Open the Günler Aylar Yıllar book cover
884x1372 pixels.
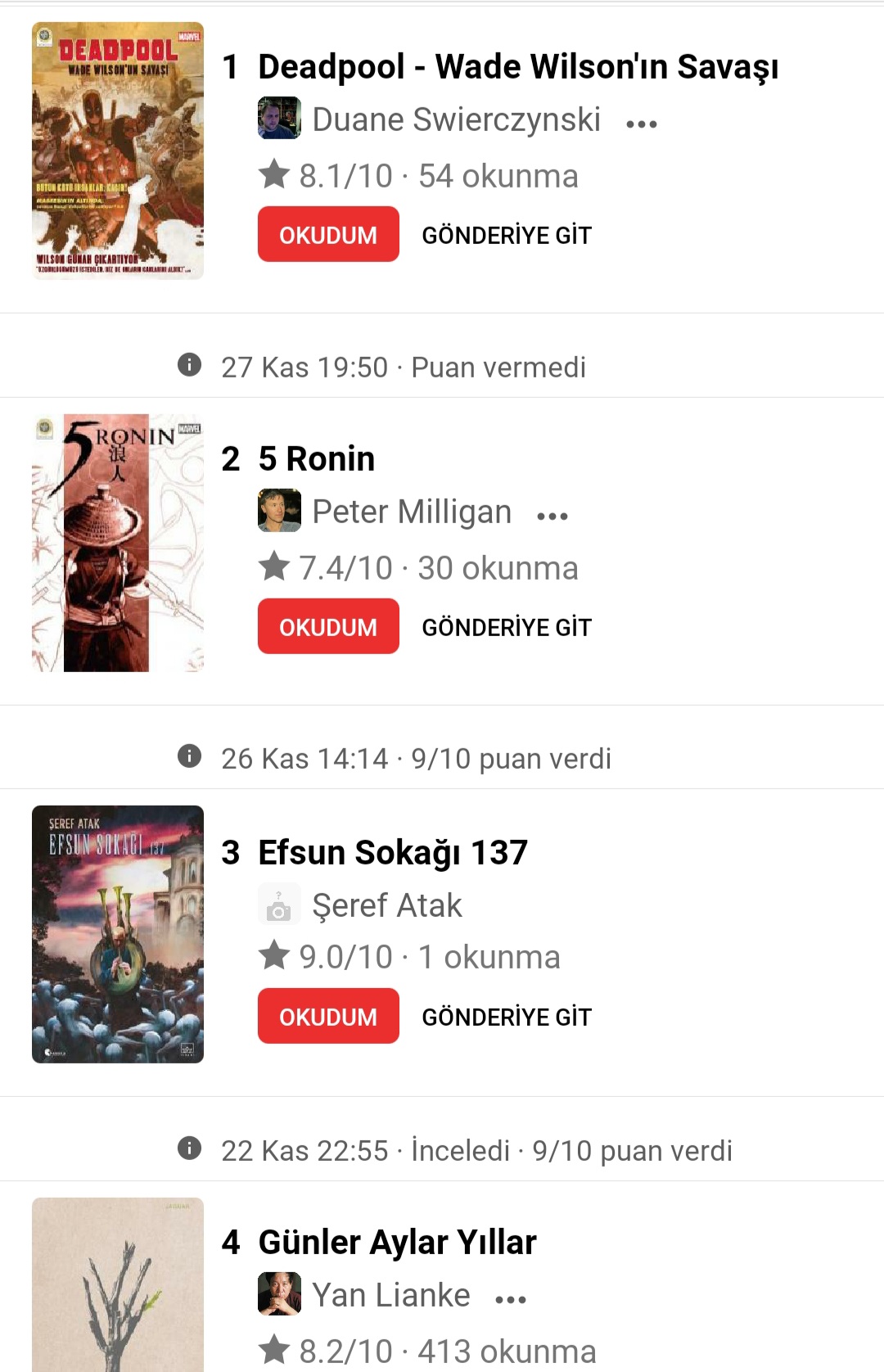(x=118, y=1285)
